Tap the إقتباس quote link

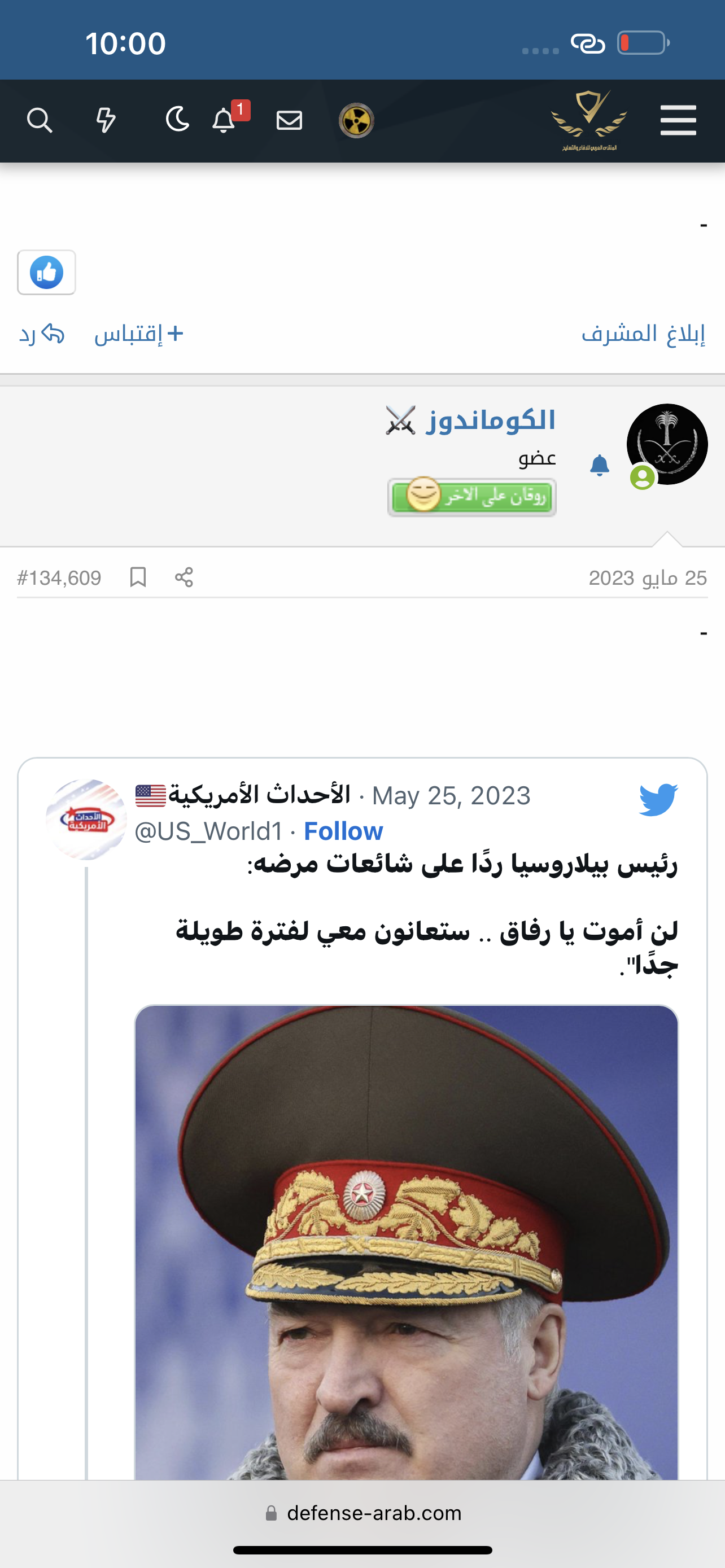(139, 334)
